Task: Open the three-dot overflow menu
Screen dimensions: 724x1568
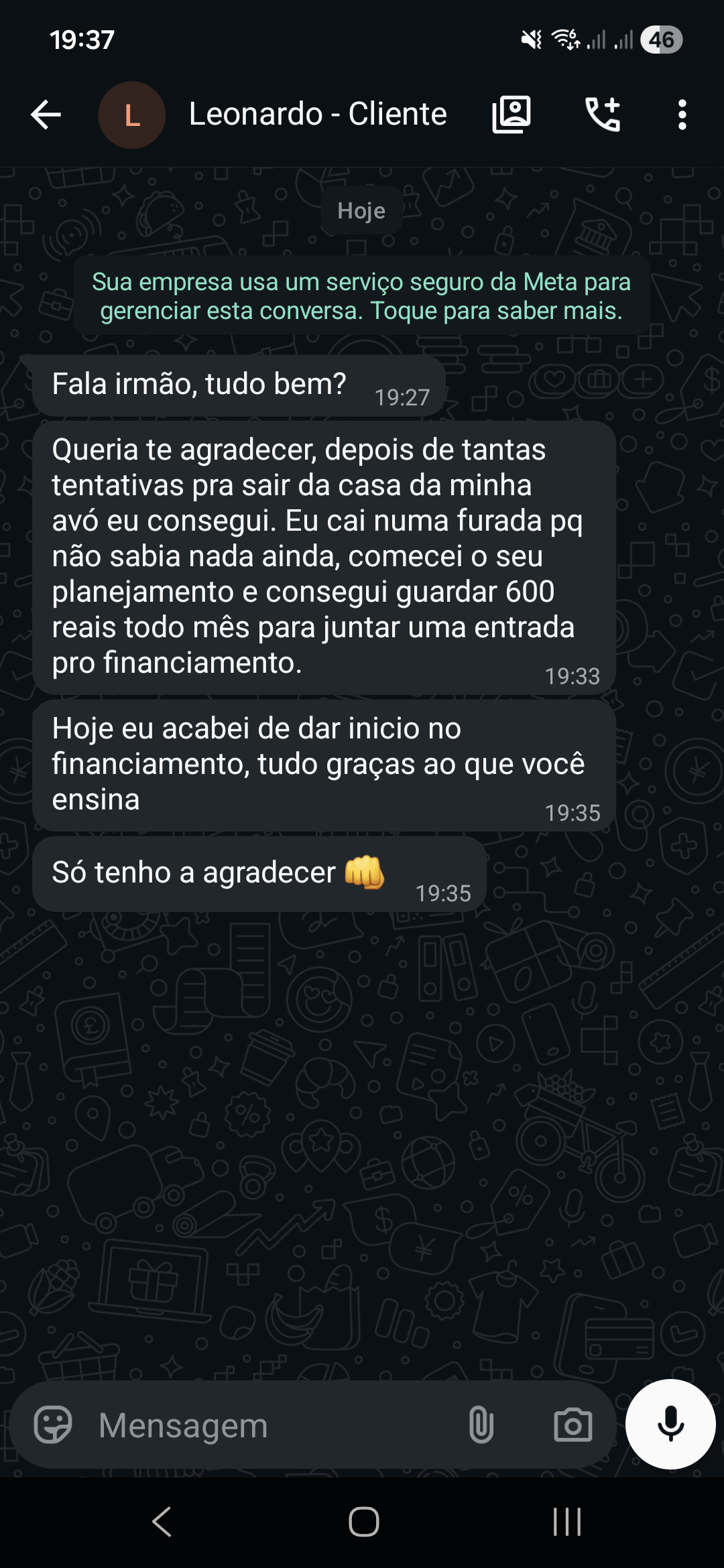Action: tap(682, 114)
